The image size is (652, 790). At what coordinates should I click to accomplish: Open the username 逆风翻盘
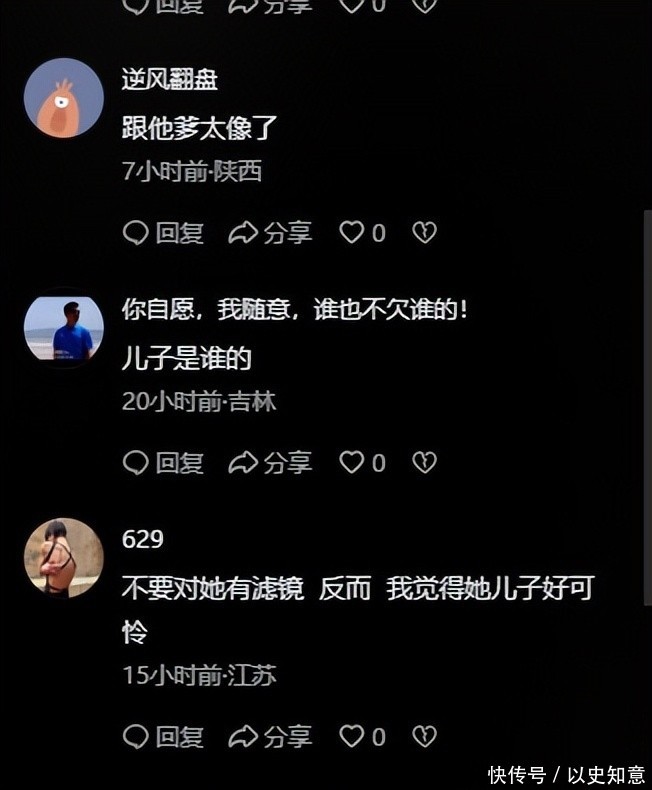coord(169,80)
